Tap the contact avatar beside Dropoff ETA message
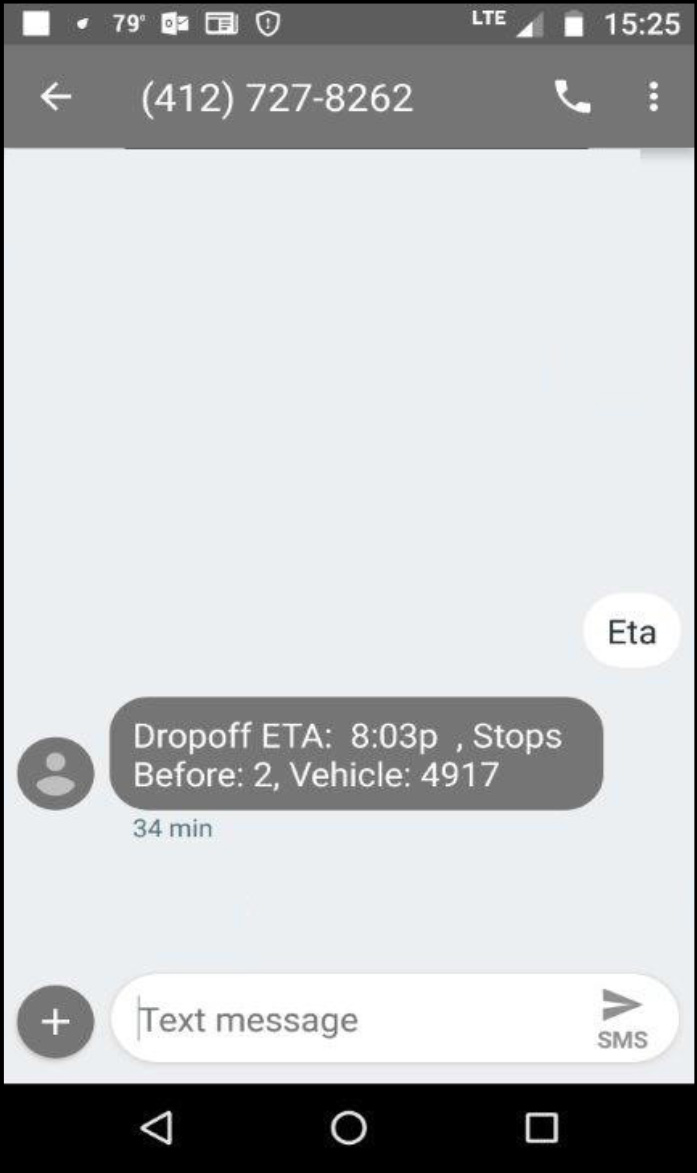Screen dimensions: 697x1173 click(55, 774)
